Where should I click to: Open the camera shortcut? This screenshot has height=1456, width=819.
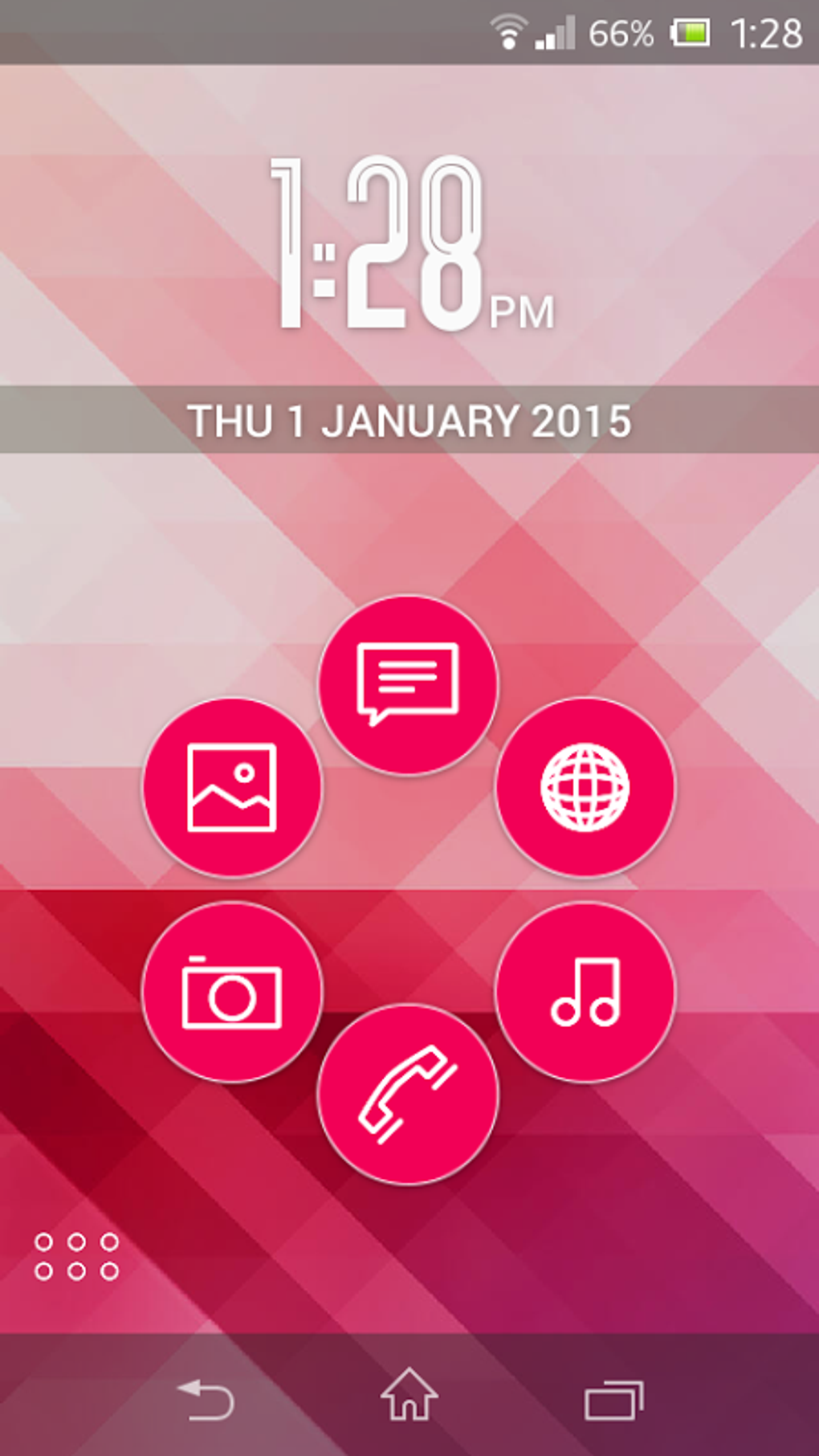pyautogui.click(x=232, y=993)
